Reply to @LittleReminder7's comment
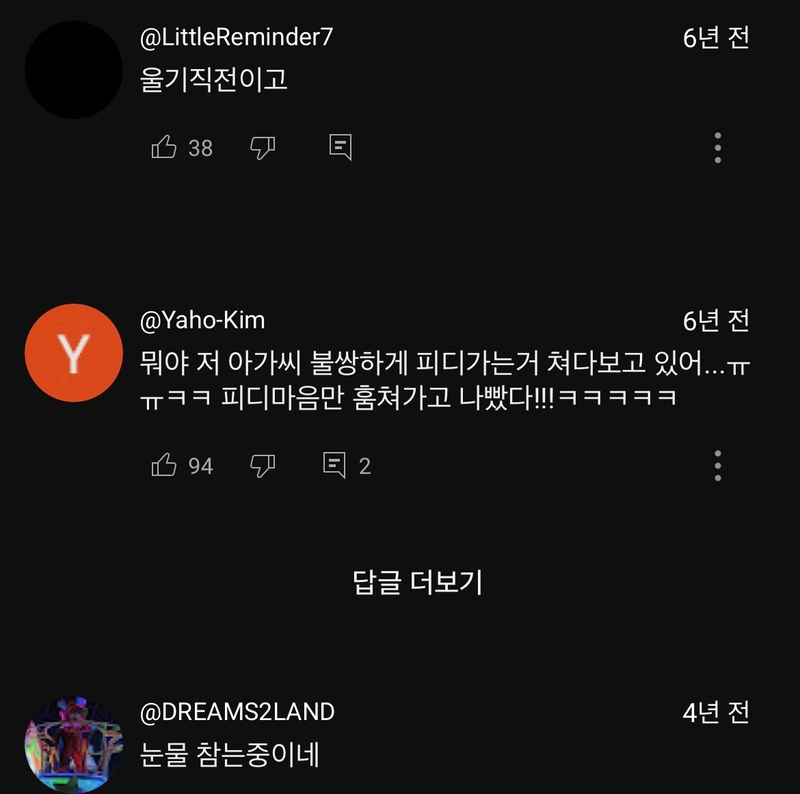Image resolution: width=800 pixels, height=794 pixels. 341,148
